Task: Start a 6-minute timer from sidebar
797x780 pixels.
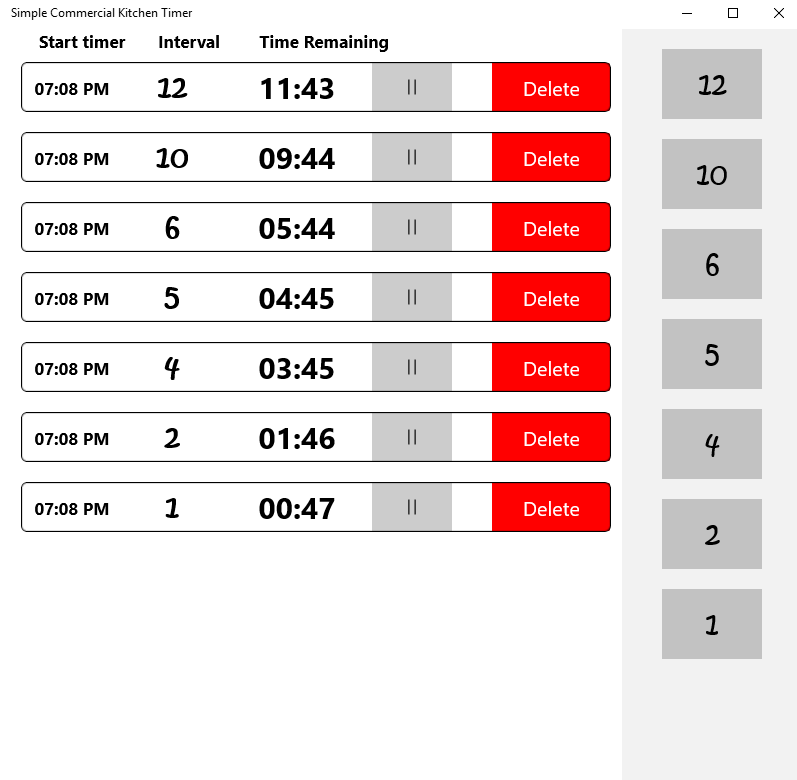Action: [x=712, y=264]
